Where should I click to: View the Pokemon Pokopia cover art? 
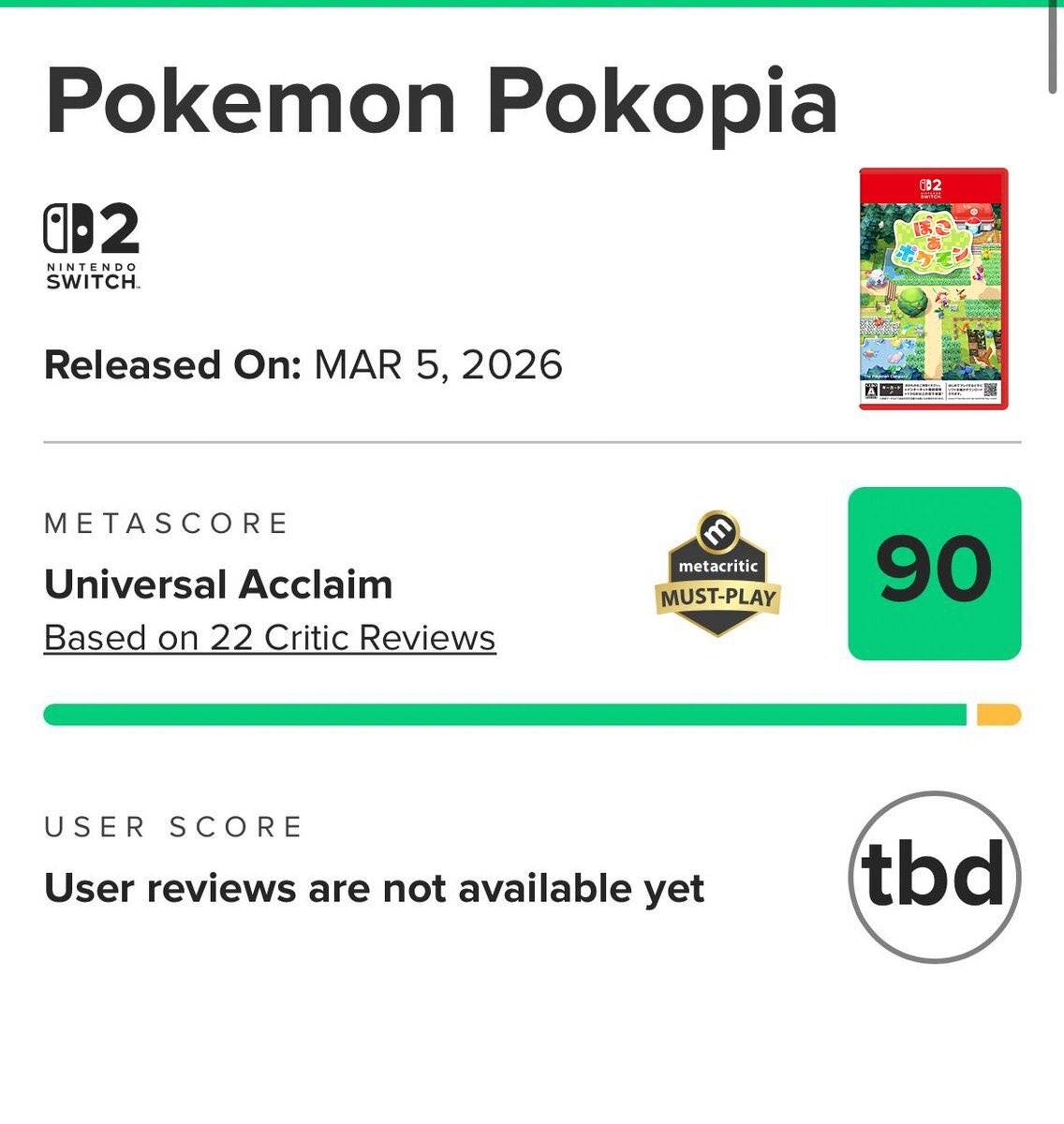(933, 288)
